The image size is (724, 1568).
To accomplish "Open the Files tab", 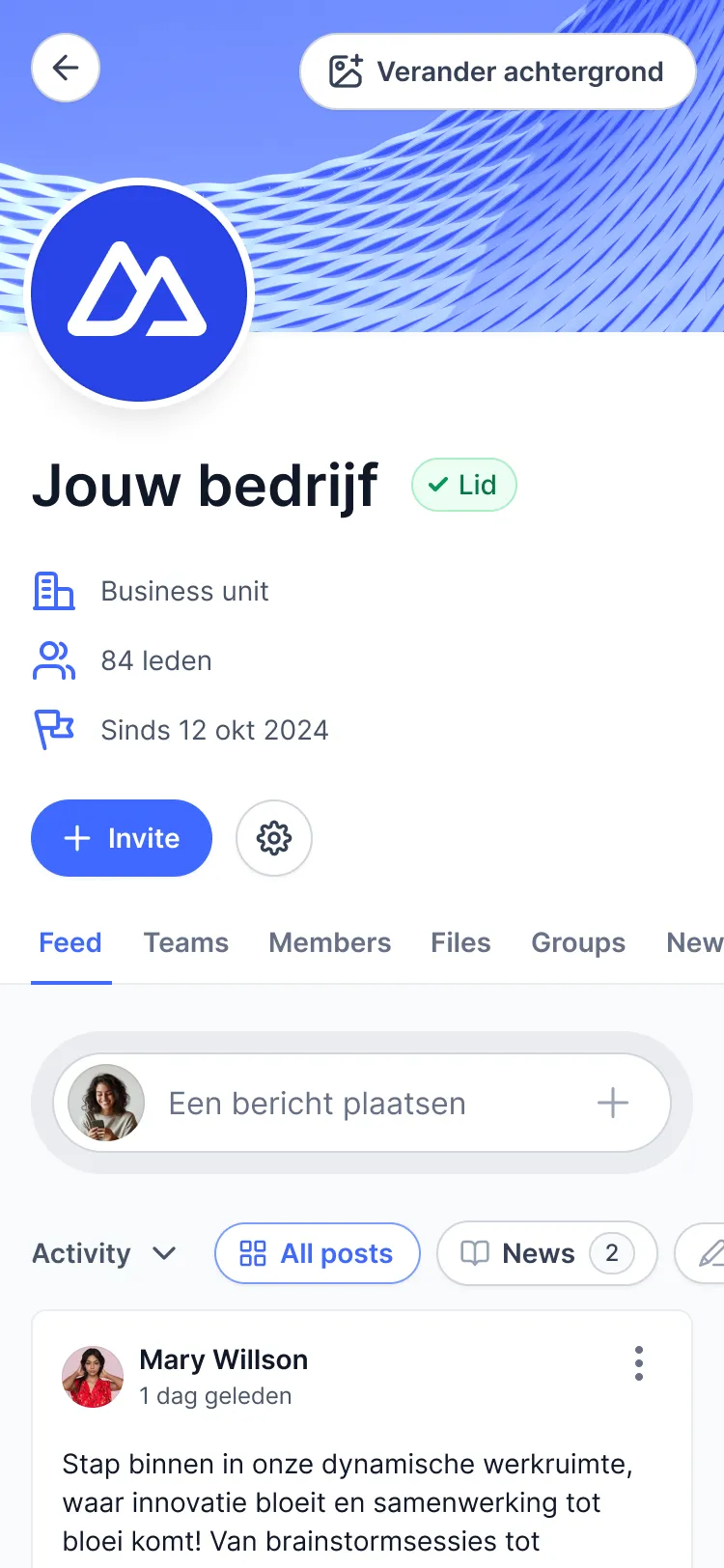I will [460, 942].
